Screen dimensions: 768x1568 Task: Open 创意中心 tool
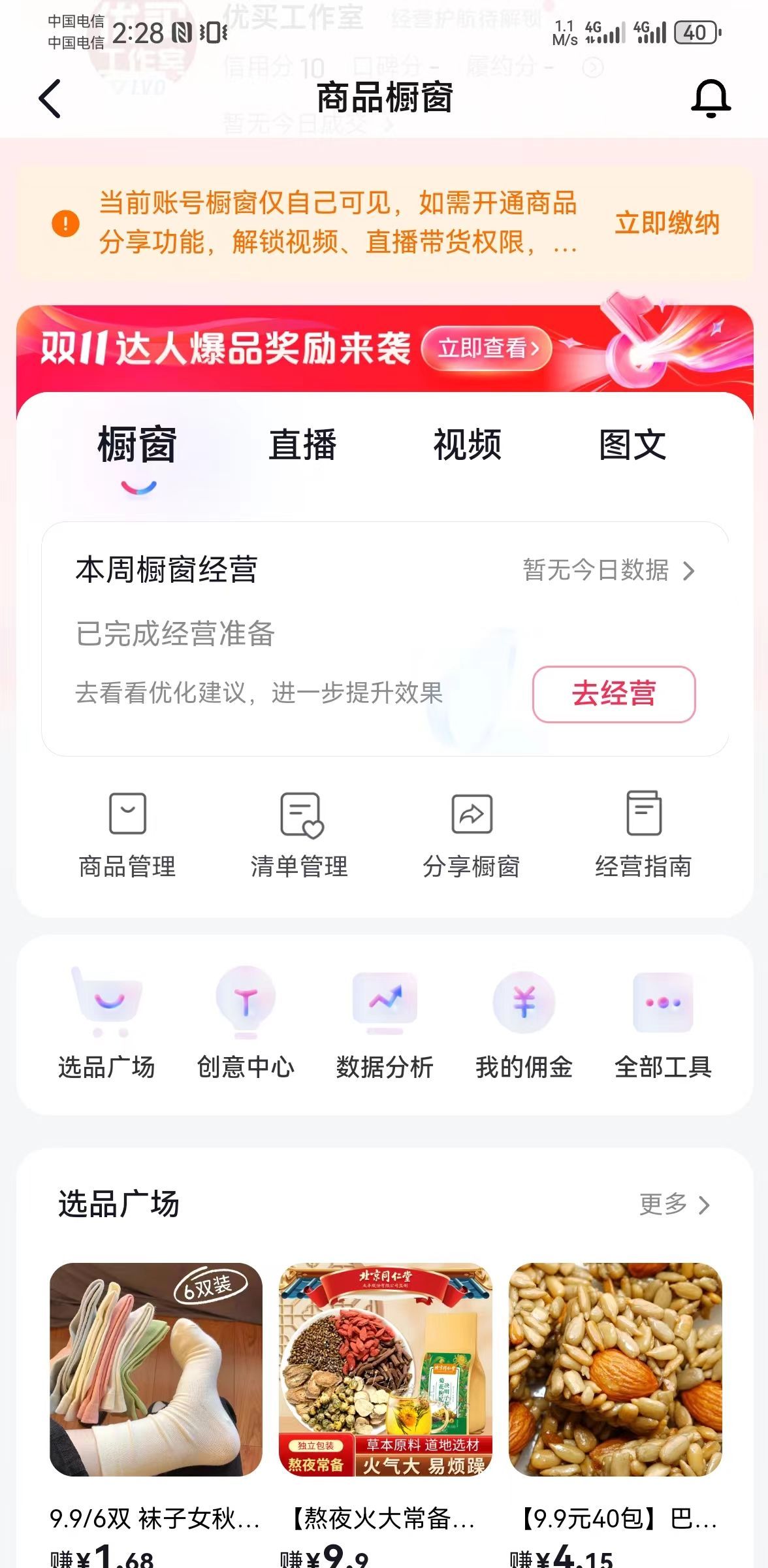246,1023
